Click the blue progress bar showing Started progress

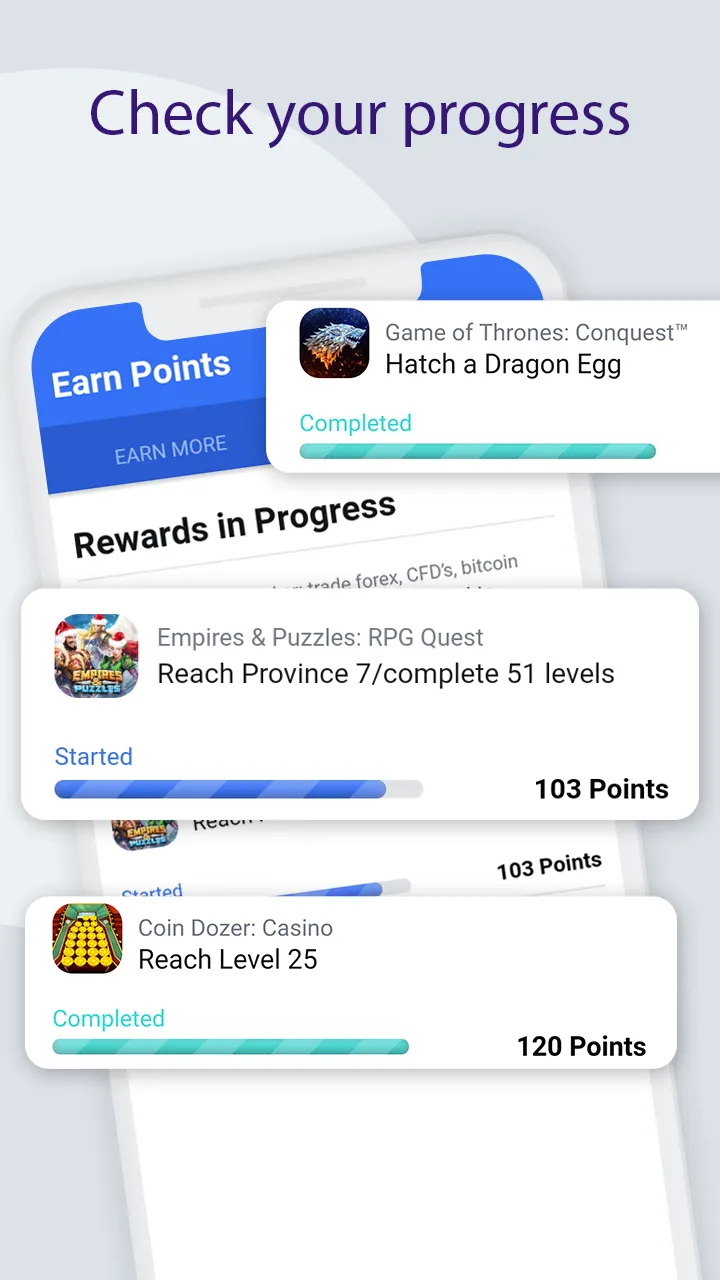click(220, 789)
